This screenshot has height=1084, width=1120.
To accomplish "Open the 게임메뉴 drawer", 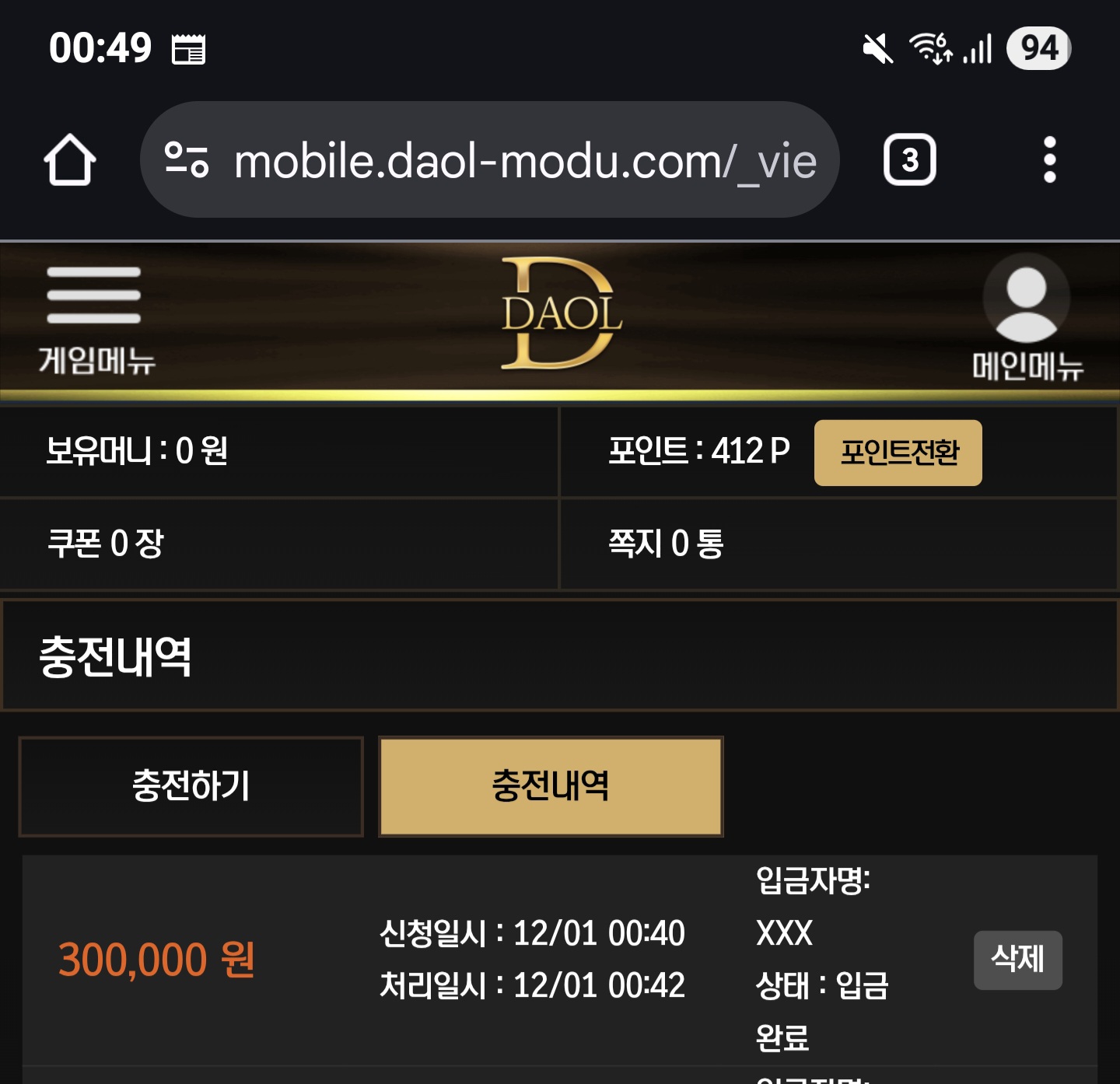I will click(95, 319).
